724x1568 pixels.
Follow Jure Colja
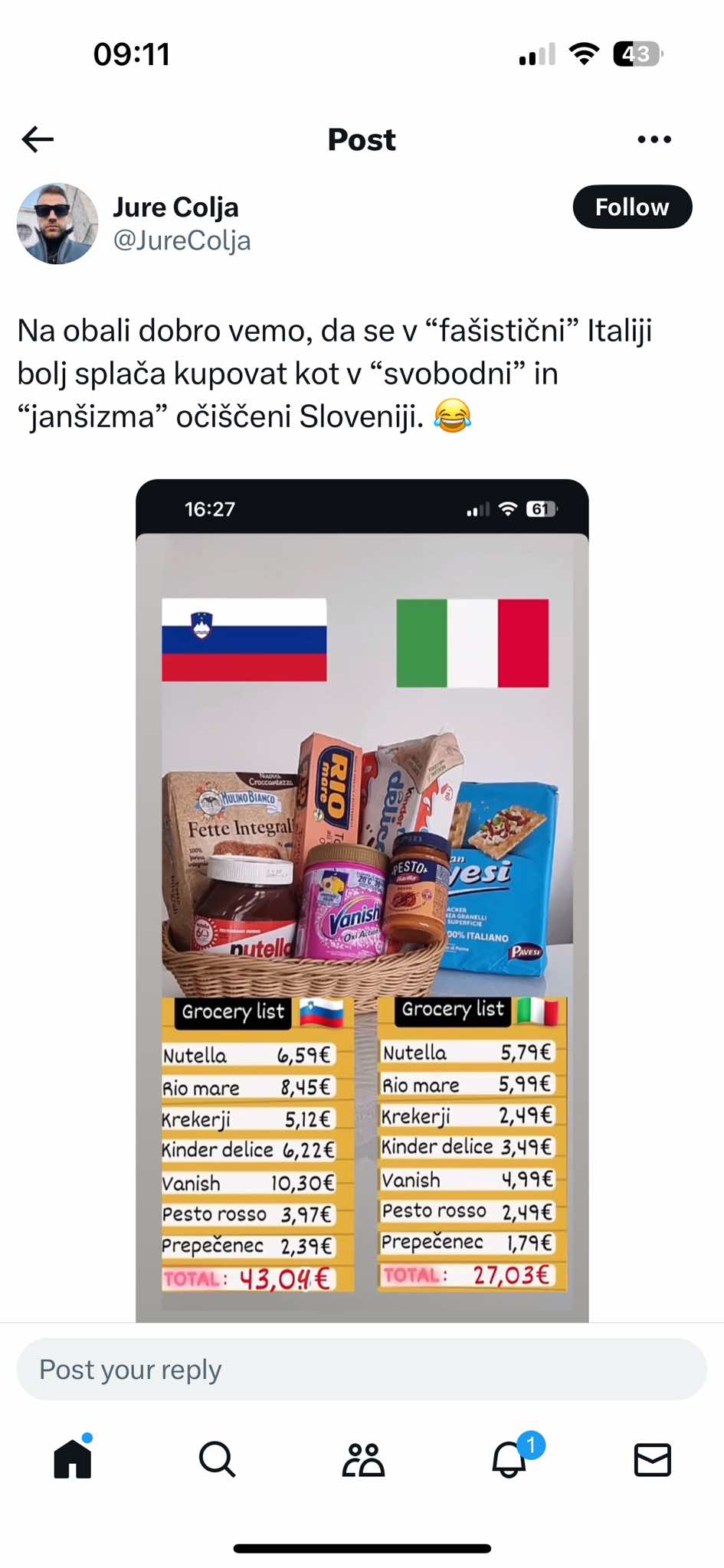(x=632, y=207)
